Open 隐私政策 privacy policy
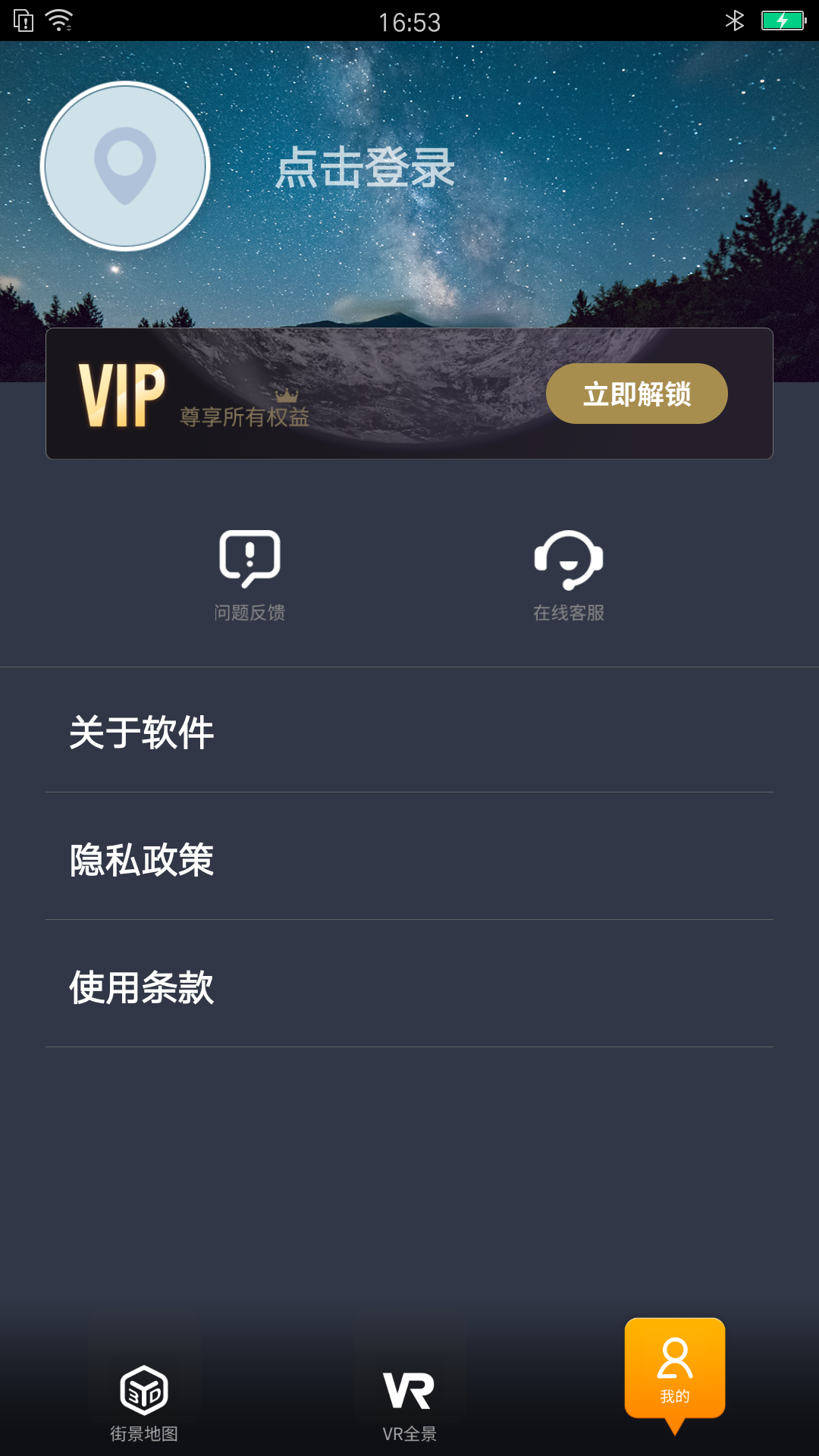This screenshot has height=1456, width=819. 409,859
